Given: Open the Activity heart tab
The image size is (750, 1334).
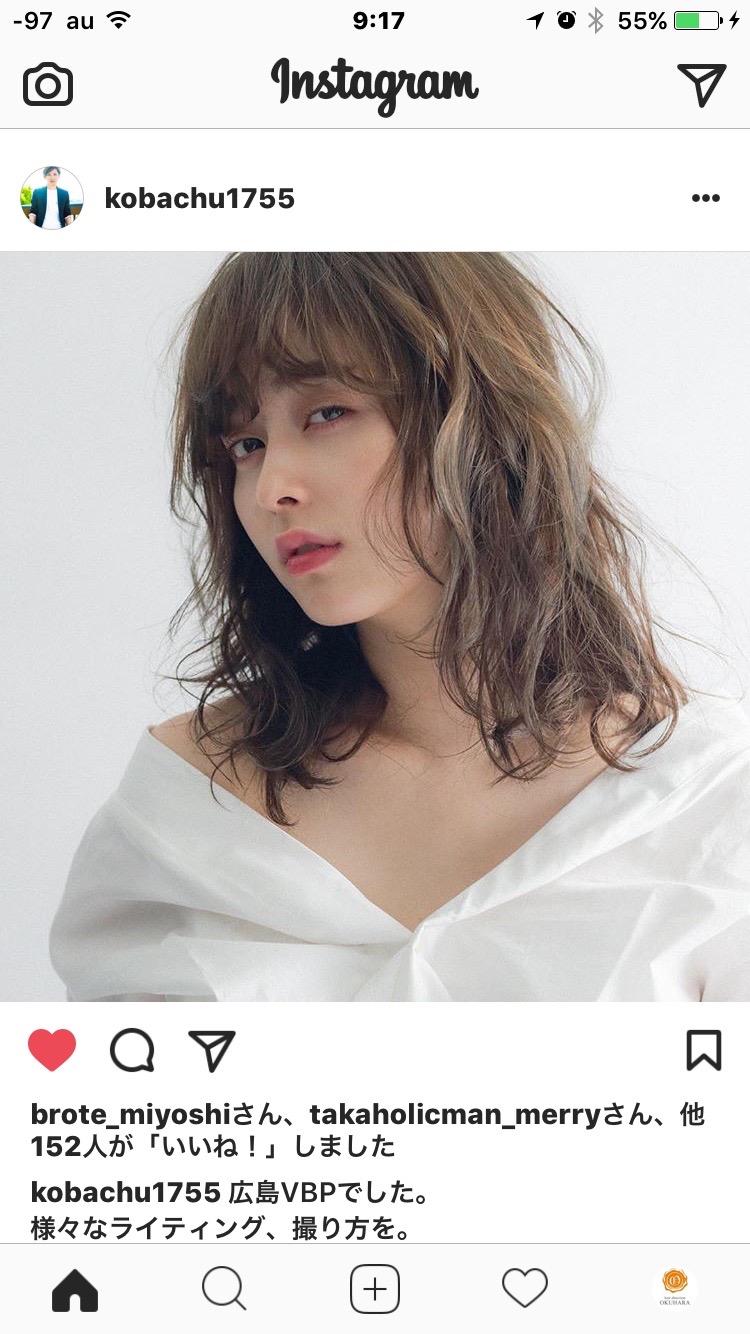Looking at the screenshot, I should [525, 1289].
